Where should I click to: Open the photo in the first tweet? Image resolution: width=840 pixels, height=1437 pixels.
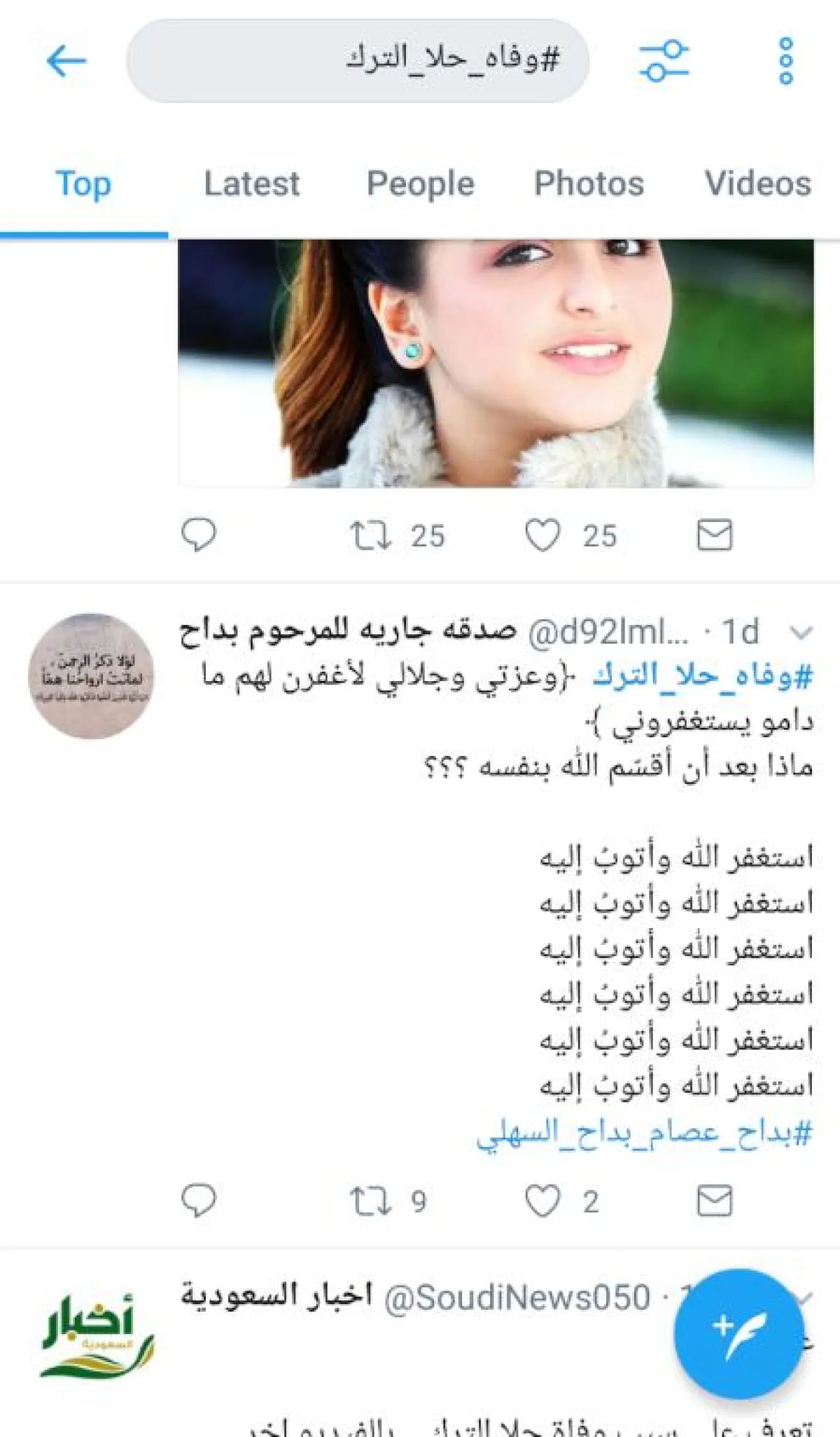tap(496, 363)
